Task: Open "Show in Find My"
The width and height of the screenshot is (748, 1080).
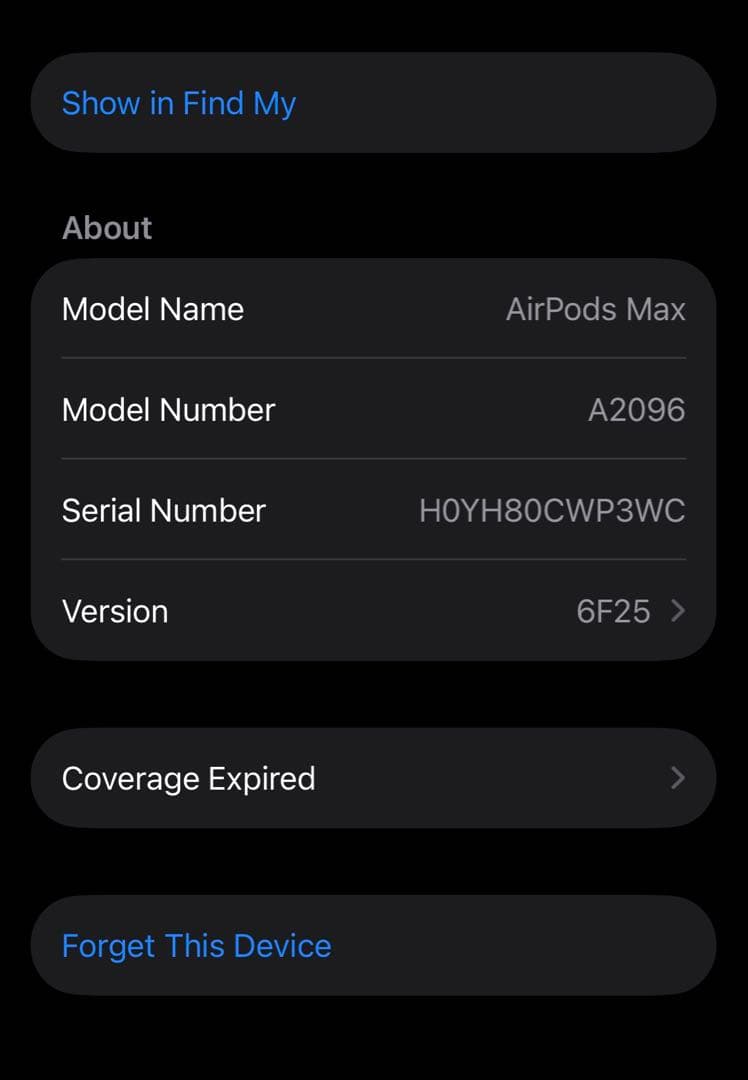Action: pos(179,102)
